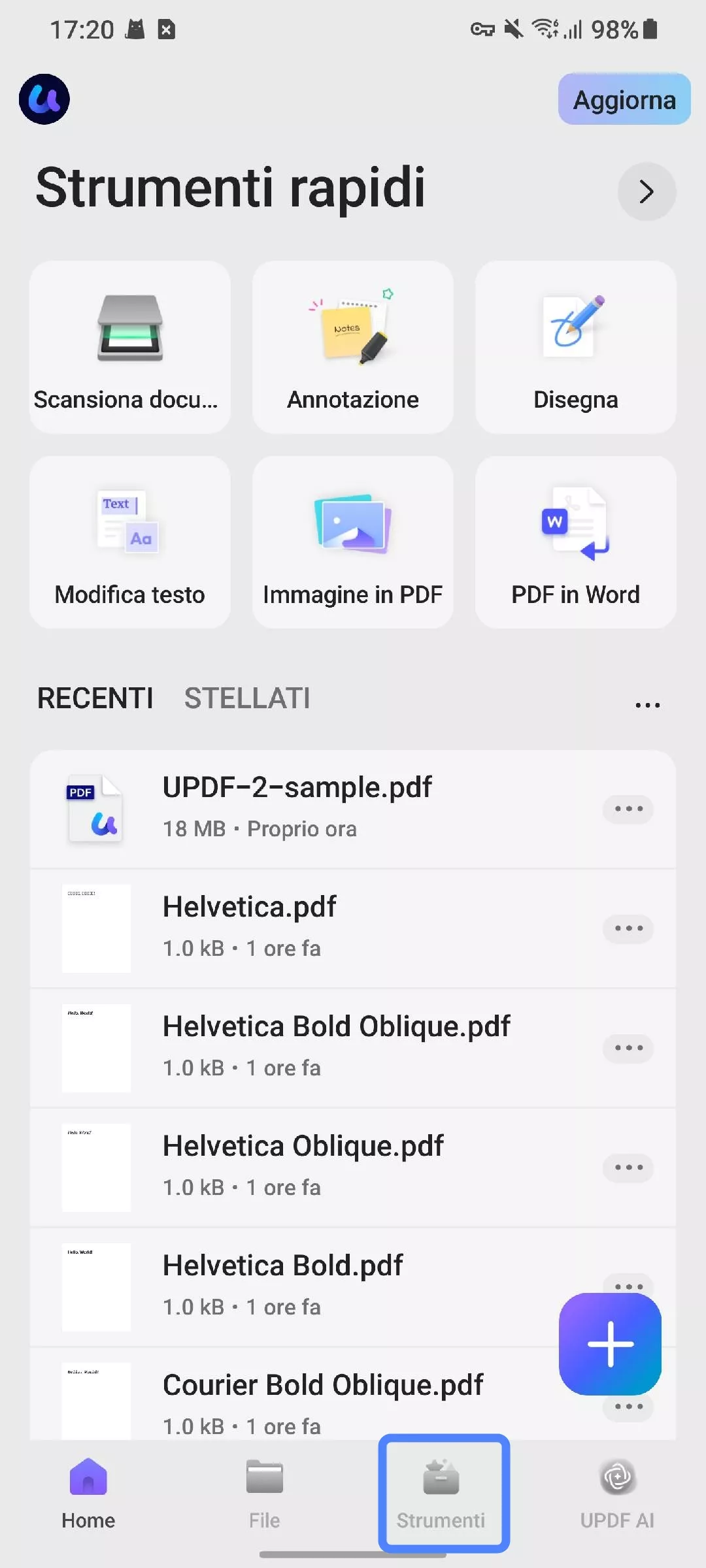706x1568 pixels.
Task: Open options for UPDF-2-sample.pdf
Action: (627, 809)
